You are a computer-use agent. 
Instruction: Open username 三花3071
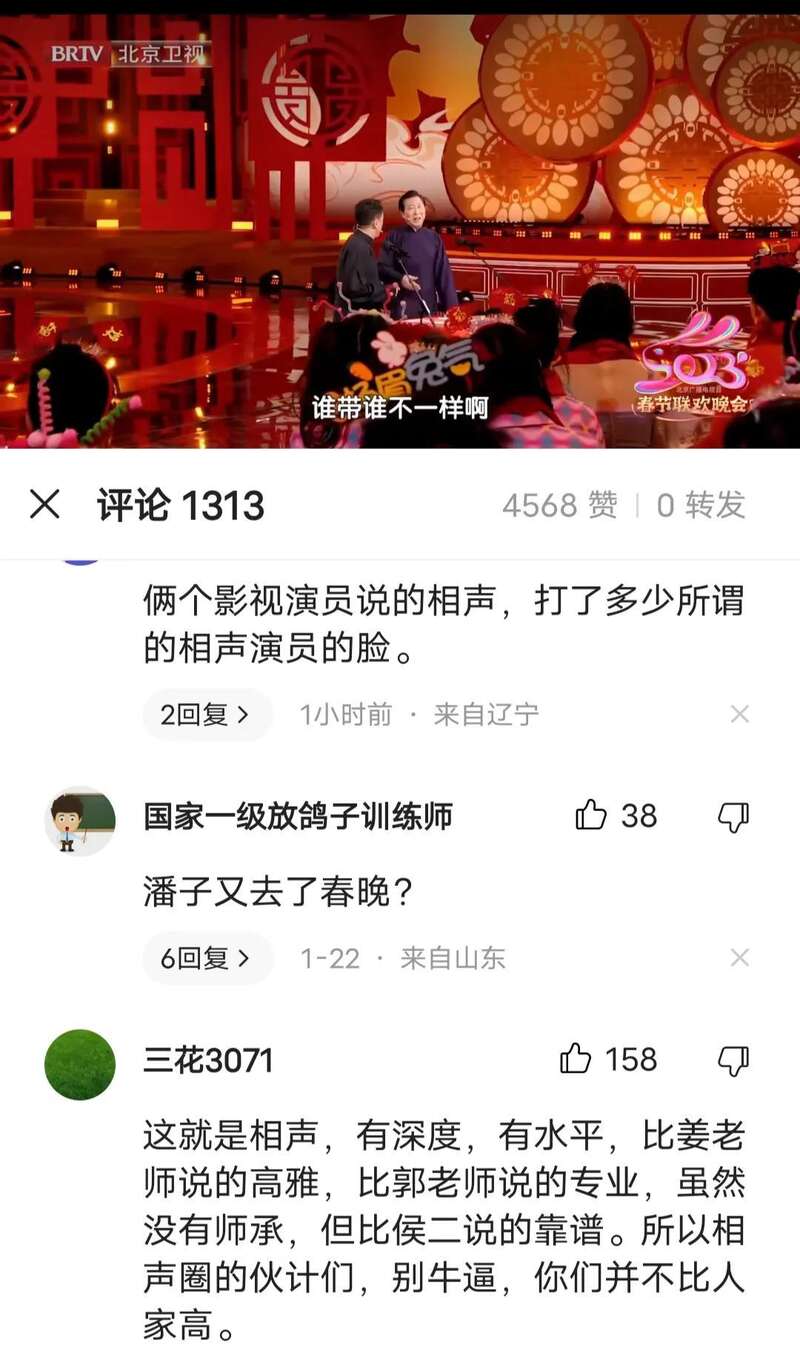[x=208, y=1060]
